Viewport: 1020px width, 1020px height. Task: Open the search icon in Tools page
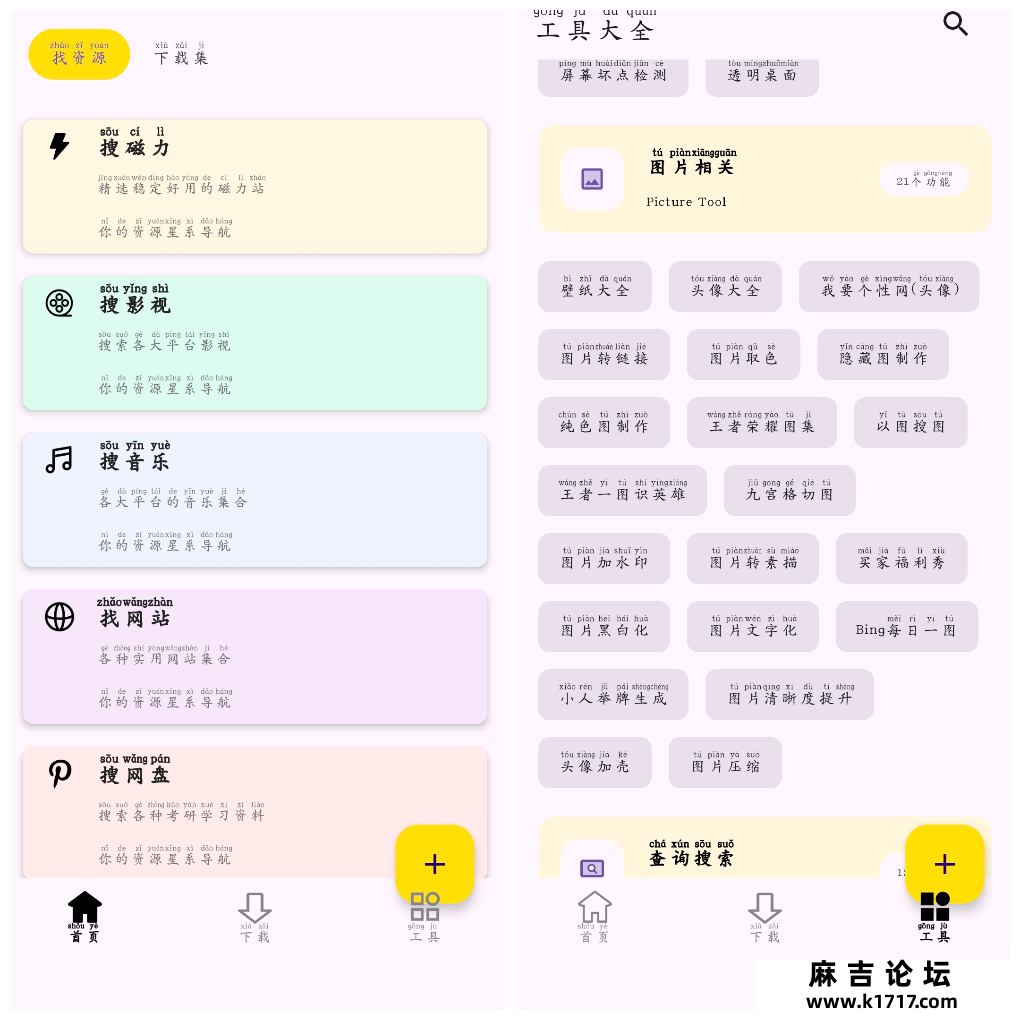956,24
